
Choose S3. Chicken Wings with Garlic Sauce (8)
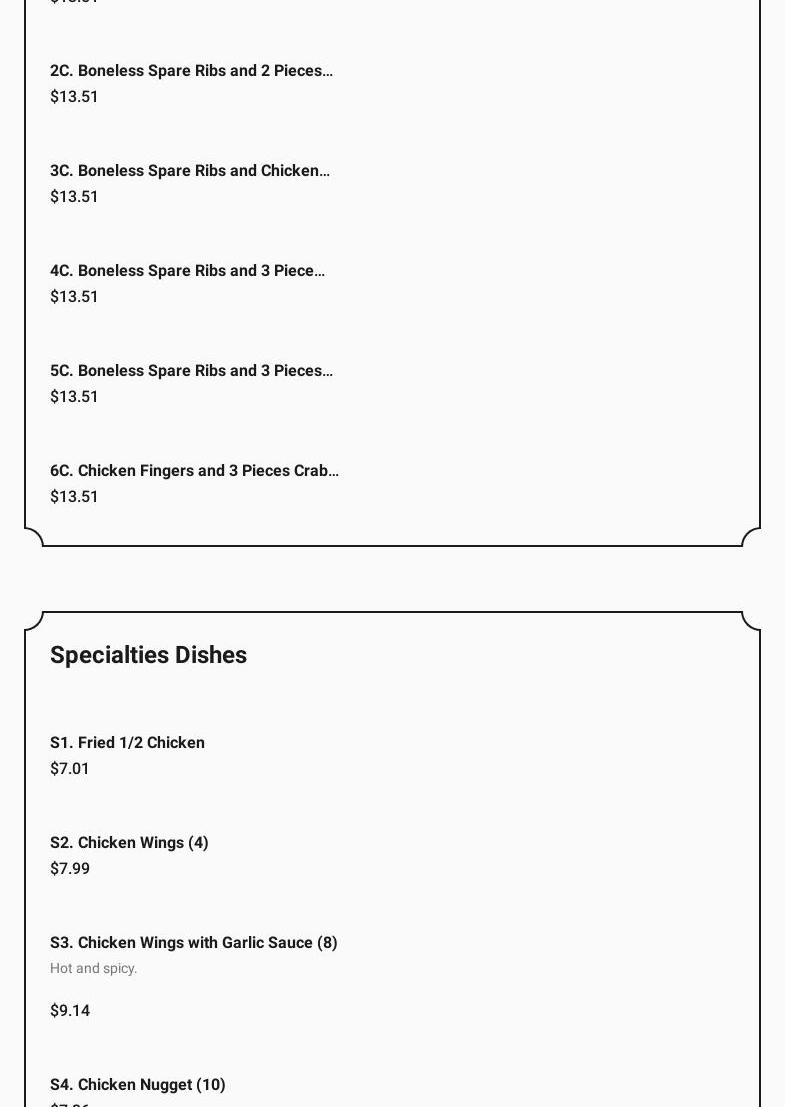click(193, 943)
